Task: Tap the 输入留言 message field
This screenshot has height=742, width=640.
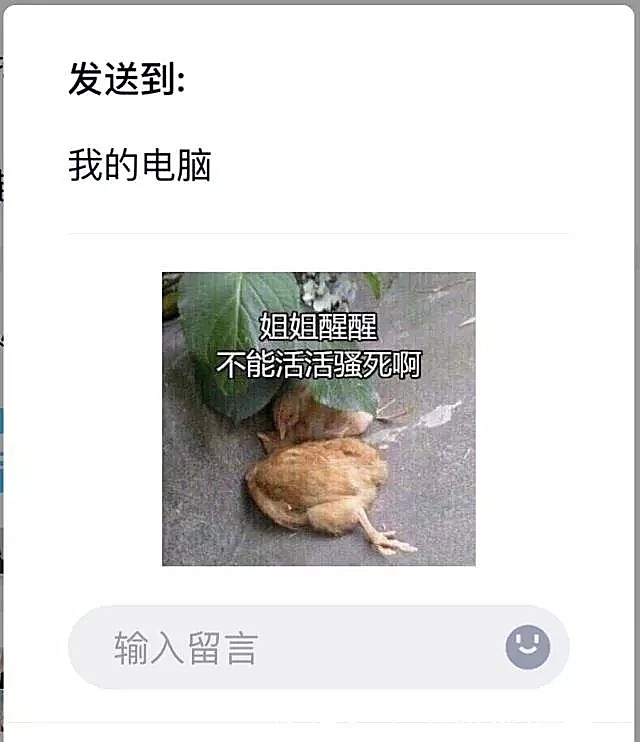Action: pos(290,648)
